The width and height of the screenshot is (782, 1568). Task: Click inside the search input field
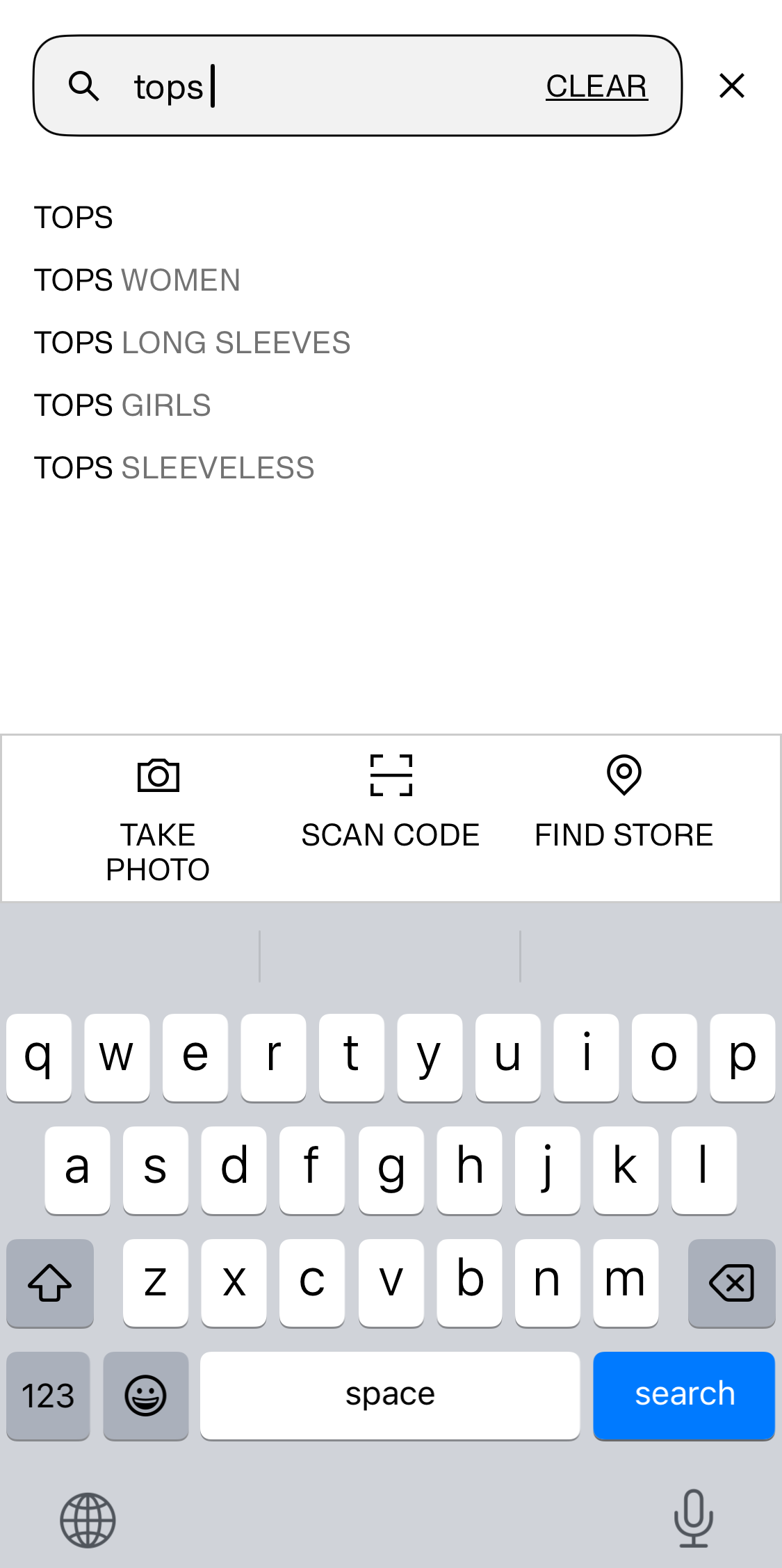point(313,85)
